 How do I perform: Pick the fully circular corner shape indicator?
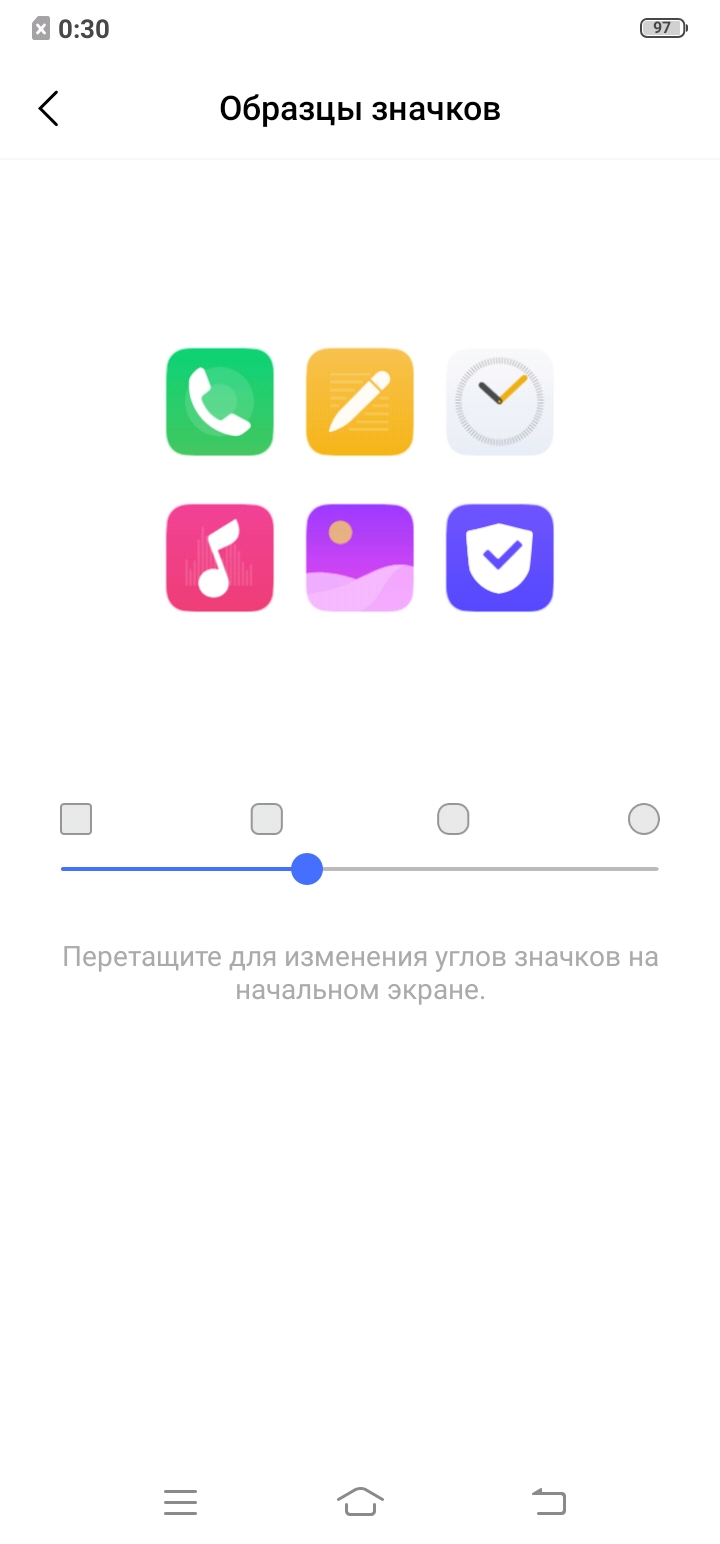click(x=643, y=818)
